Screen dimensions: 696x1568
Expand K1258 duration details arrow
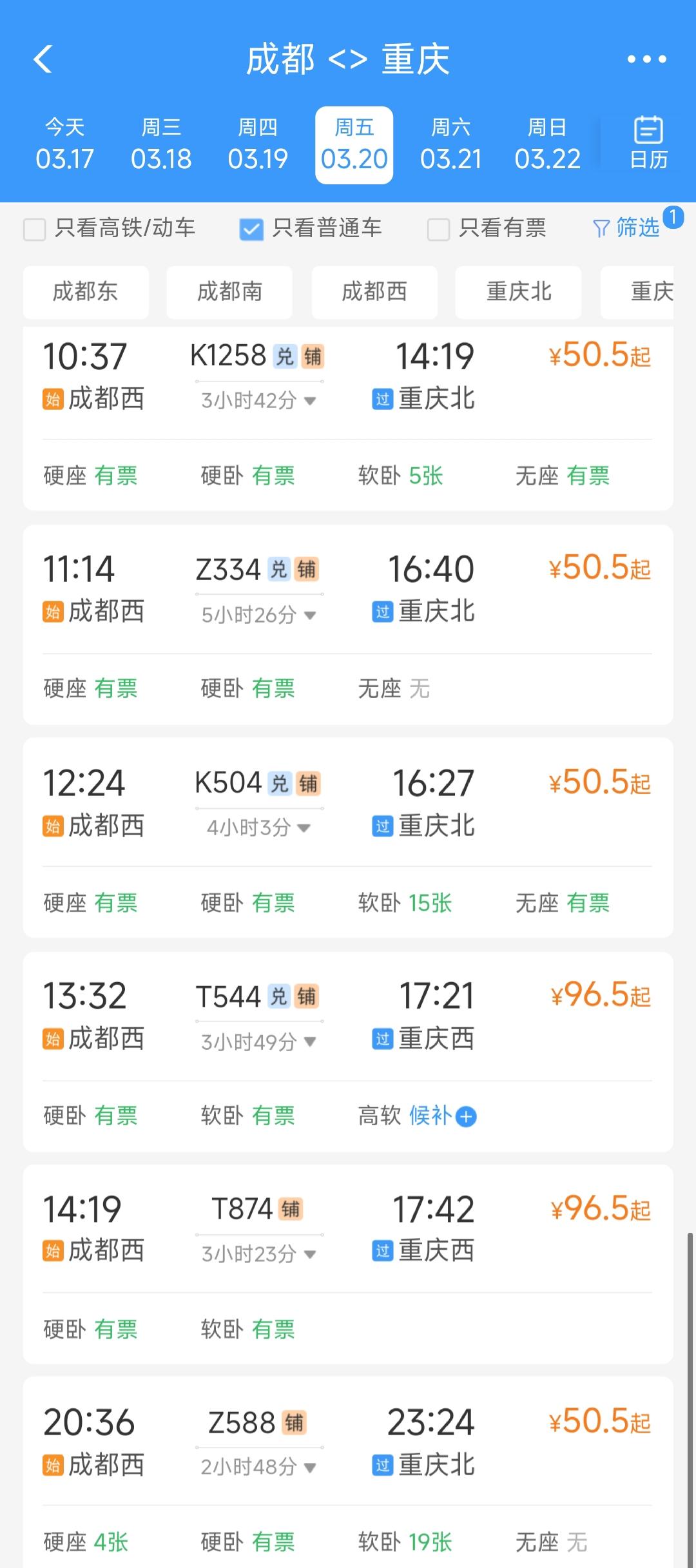point(311,401)
